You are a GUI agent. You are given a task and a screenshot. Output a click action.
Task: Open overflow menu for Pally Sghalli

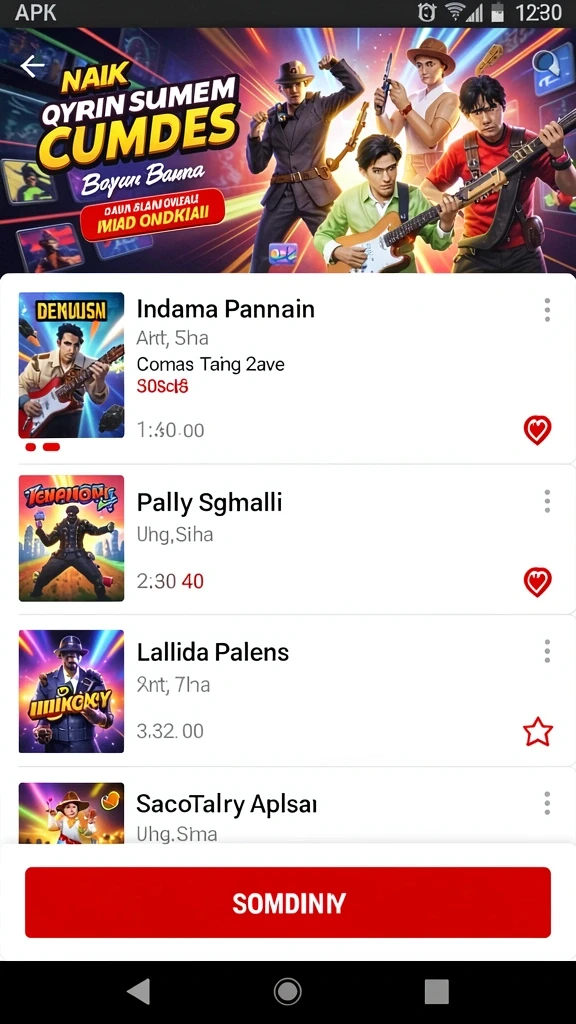[547, 502]
